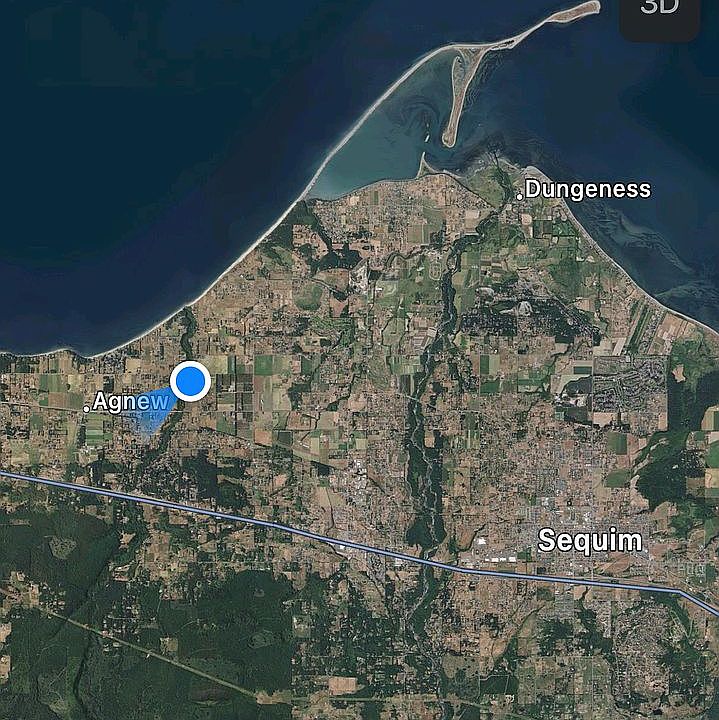Tap the blue current location dot
Image resolution: width=719 pixels, height=720 pixels.
[189, 381]
